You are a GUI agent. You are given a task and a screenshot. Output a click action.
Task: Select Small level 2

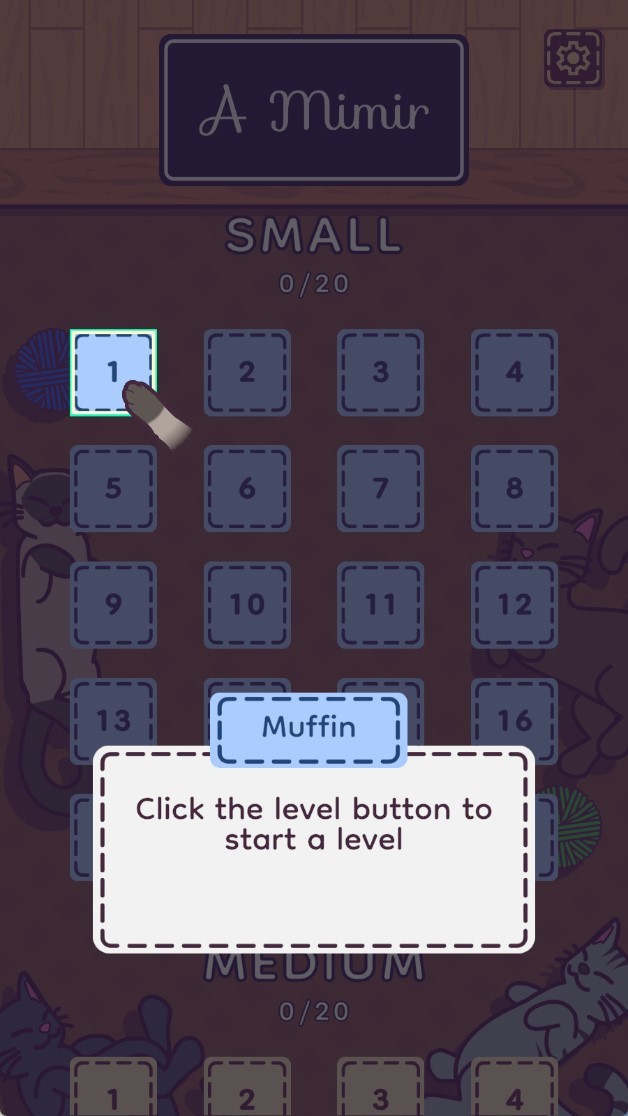tap(247, 372)
